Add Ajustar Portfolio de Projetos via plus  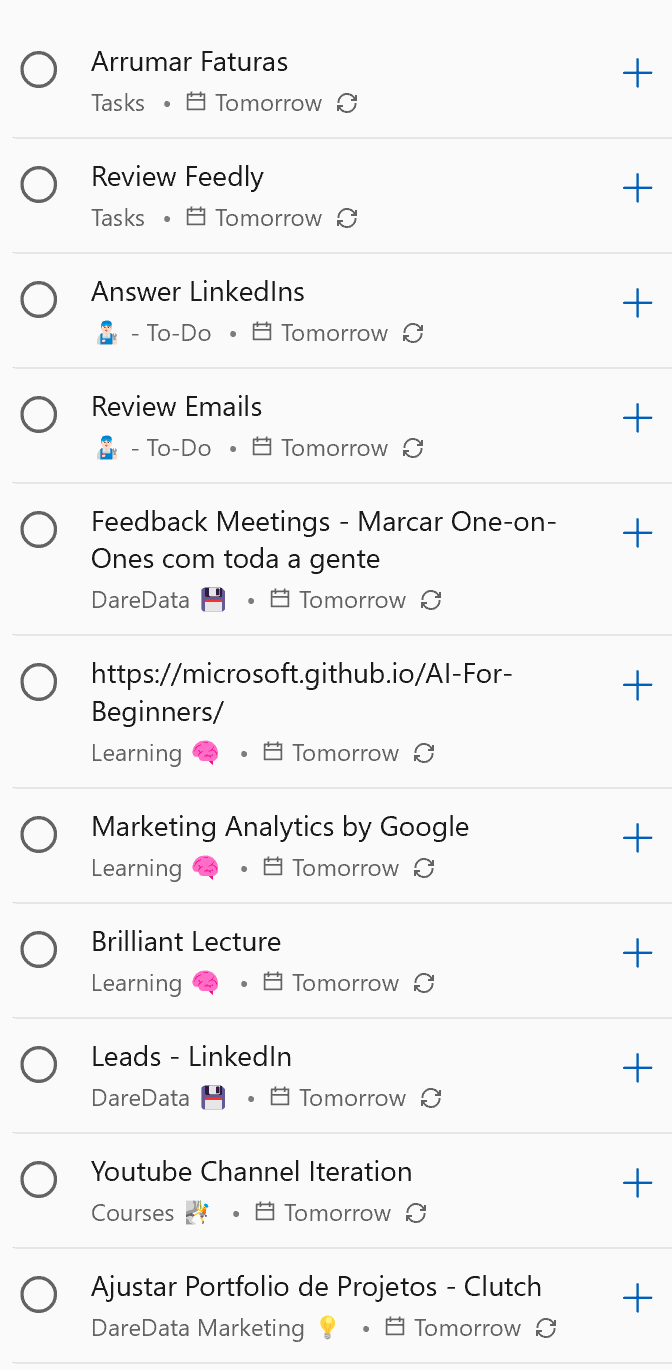(637, 1298)
